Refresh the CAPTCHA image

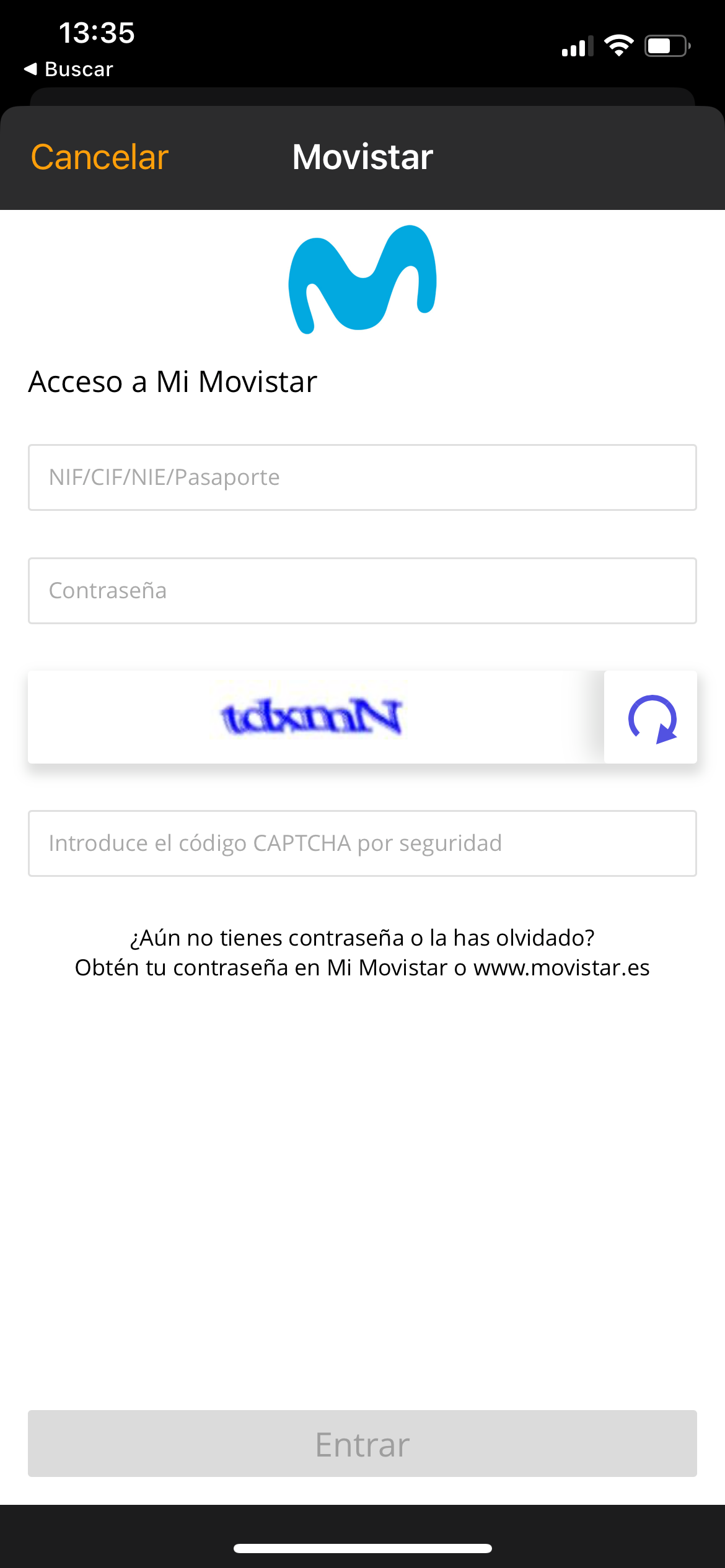(x=649, y=718)
